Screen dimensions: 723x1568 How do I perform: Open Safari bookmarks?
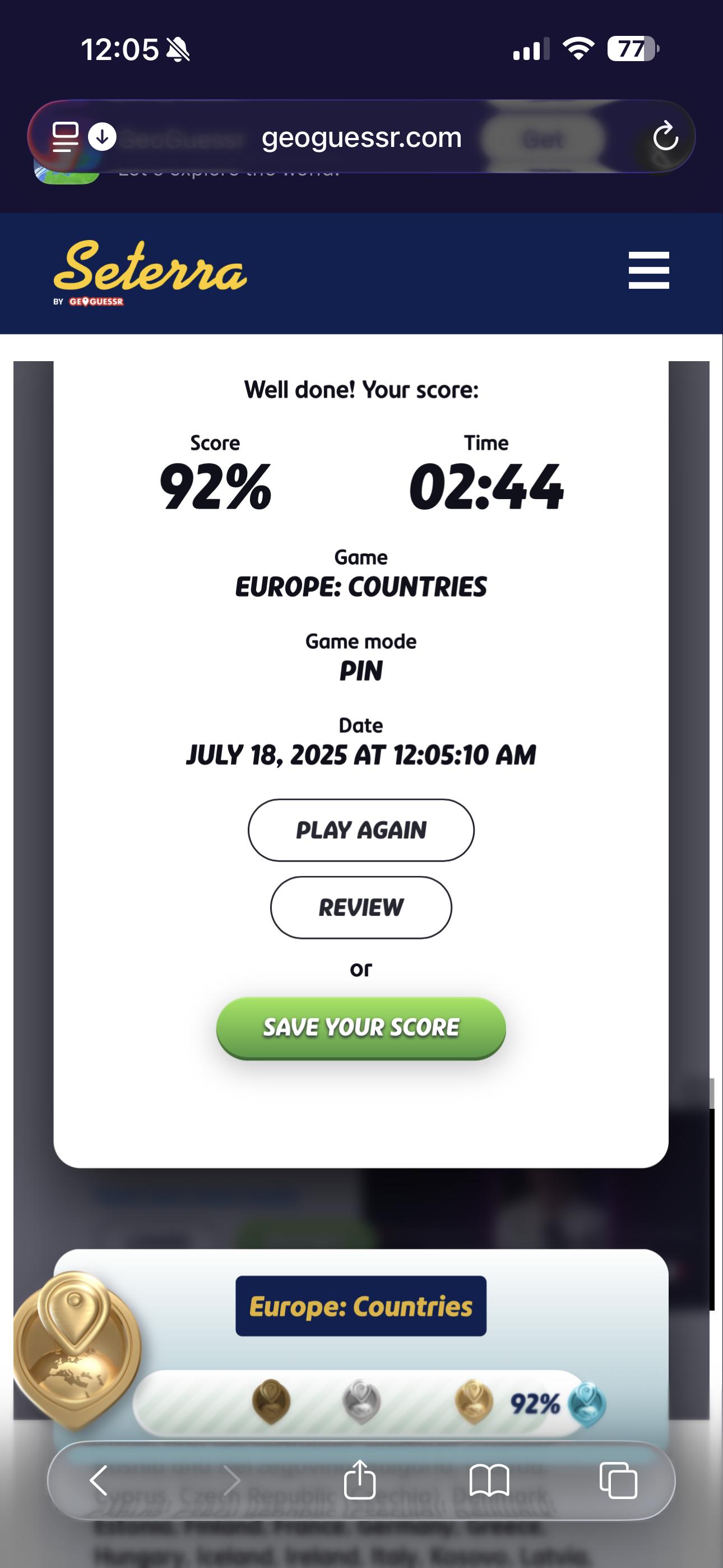[489, 1480]
